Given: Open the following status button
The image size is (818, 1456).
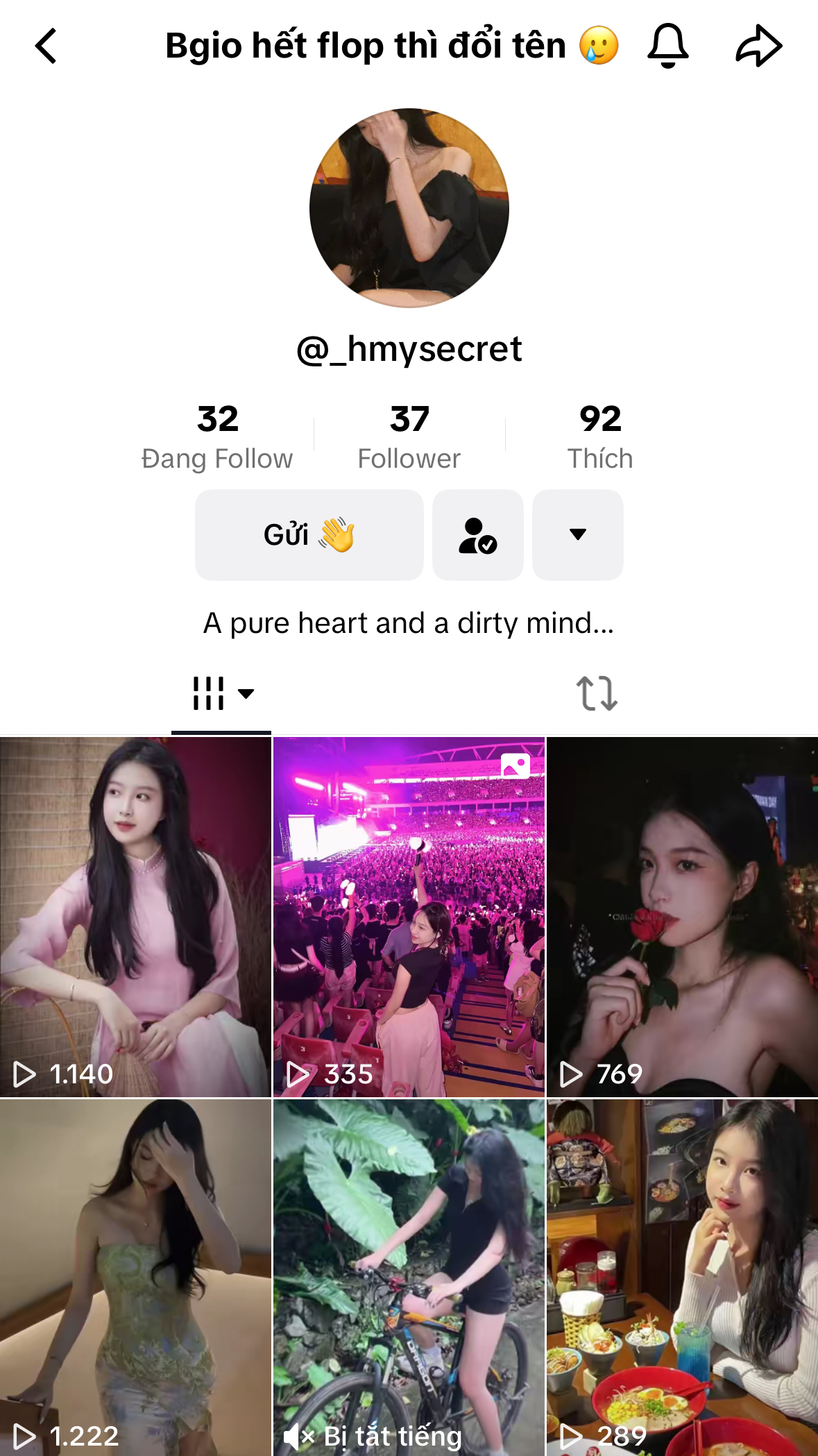Looking at the screenshot, I should tap(478, 535).
